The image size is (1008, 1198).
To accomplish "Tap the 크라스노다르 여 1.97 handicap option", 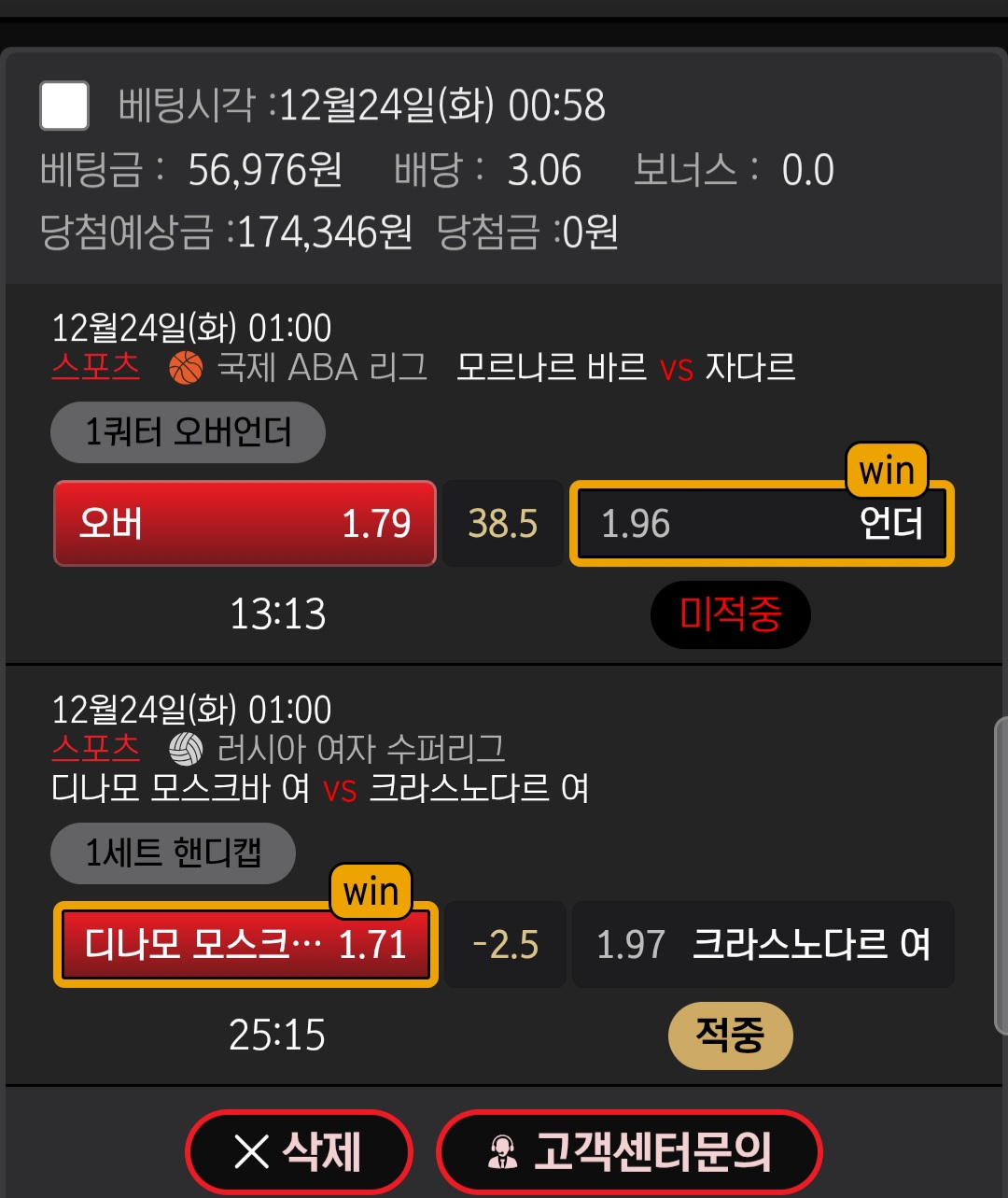I will pos(763,945).
